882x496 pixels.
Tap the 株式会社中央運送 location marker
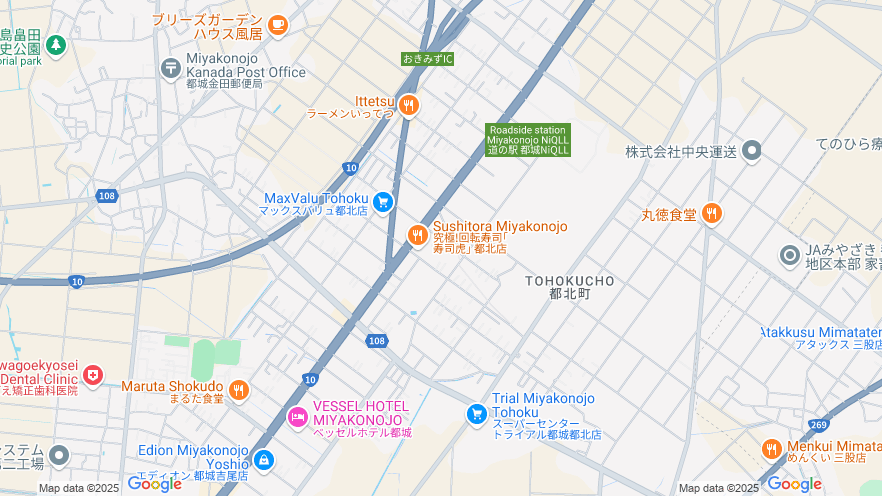pos(752,151)
